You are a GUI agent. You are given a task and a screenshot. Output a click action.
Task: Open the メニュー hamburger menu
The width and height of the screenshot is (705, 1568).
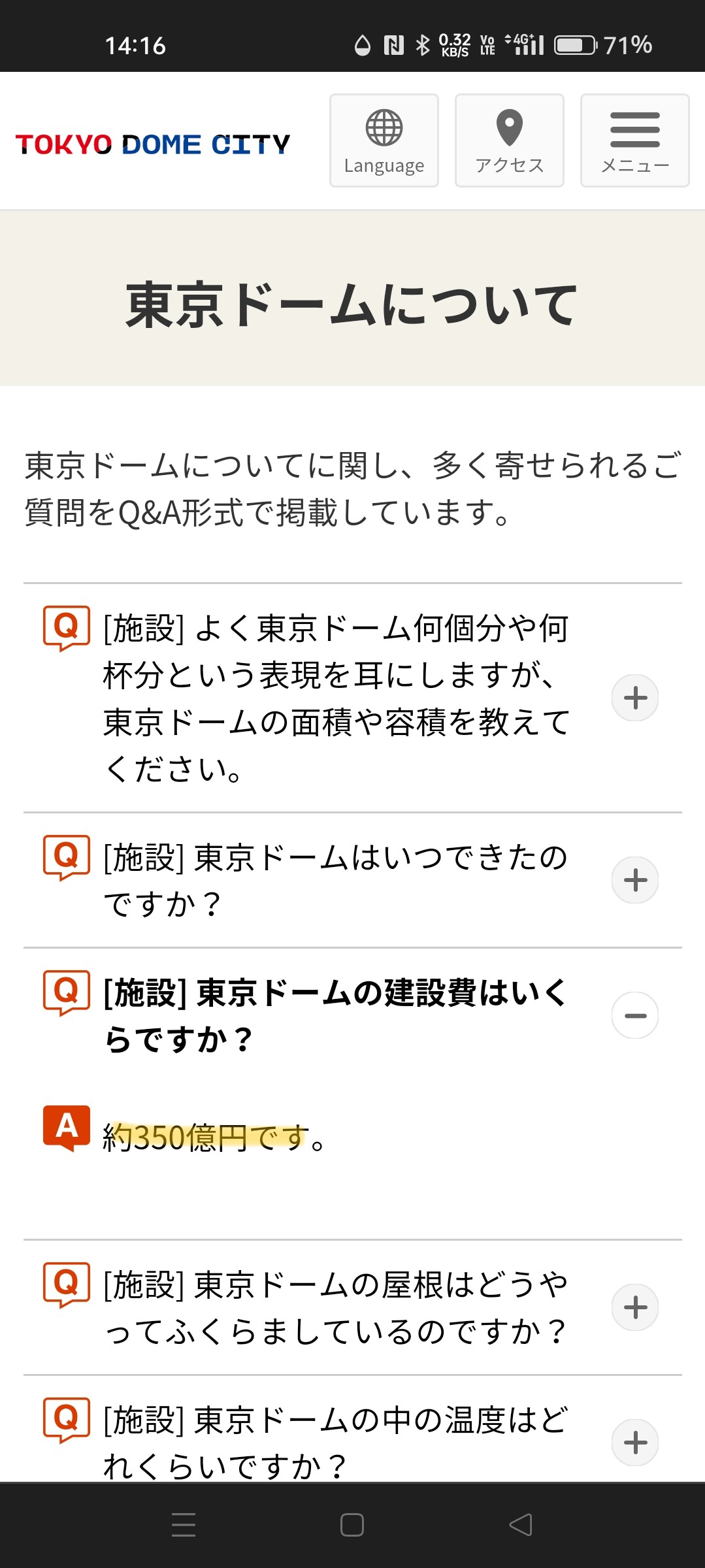tap(635, 140)
